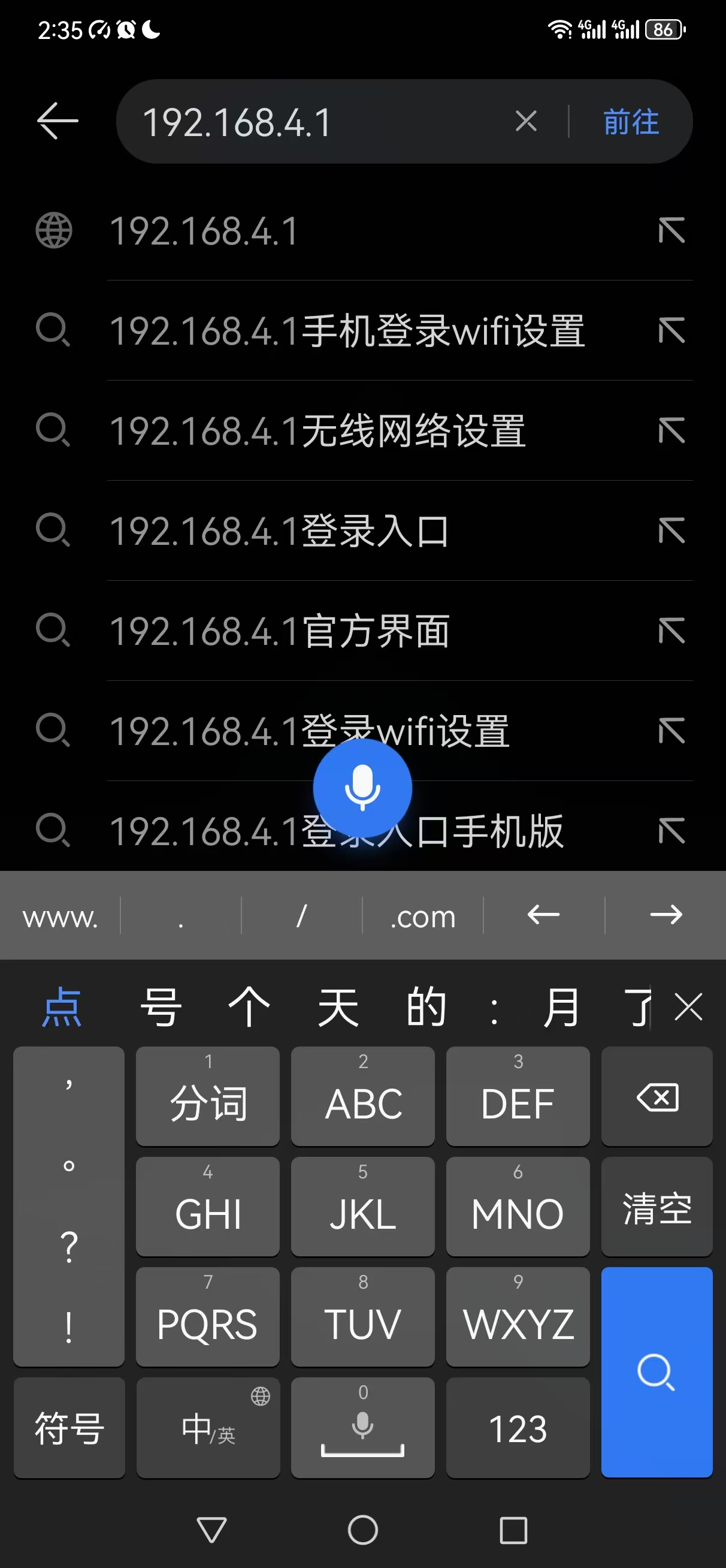Clear the address bar text with X
The height and width of the screenshot is (1568, 726).
tap(526, 121)
